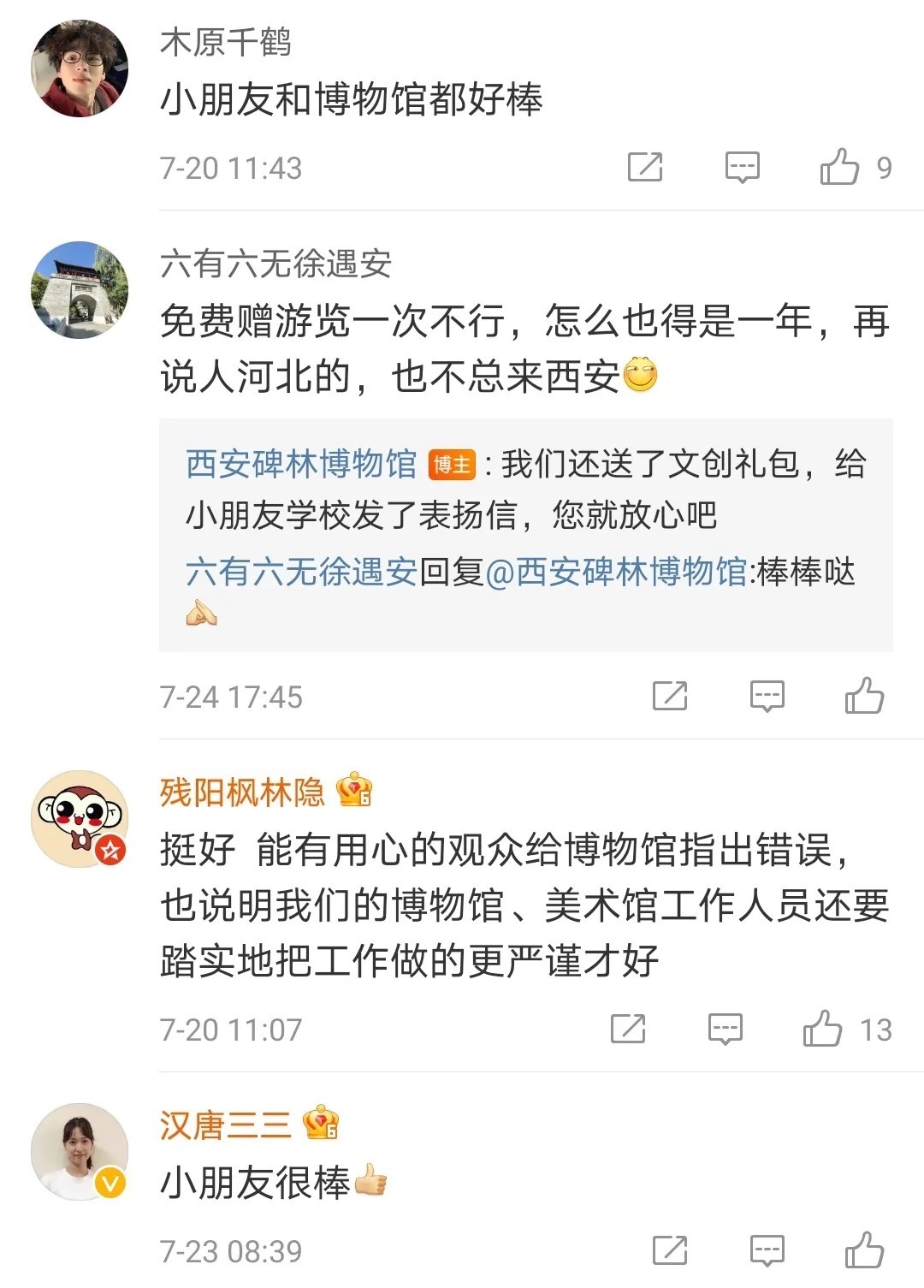This screenshot has height=1288, width=924.
Task: Like 六有六无徐遇安's comment
Action: coord(864,696)
